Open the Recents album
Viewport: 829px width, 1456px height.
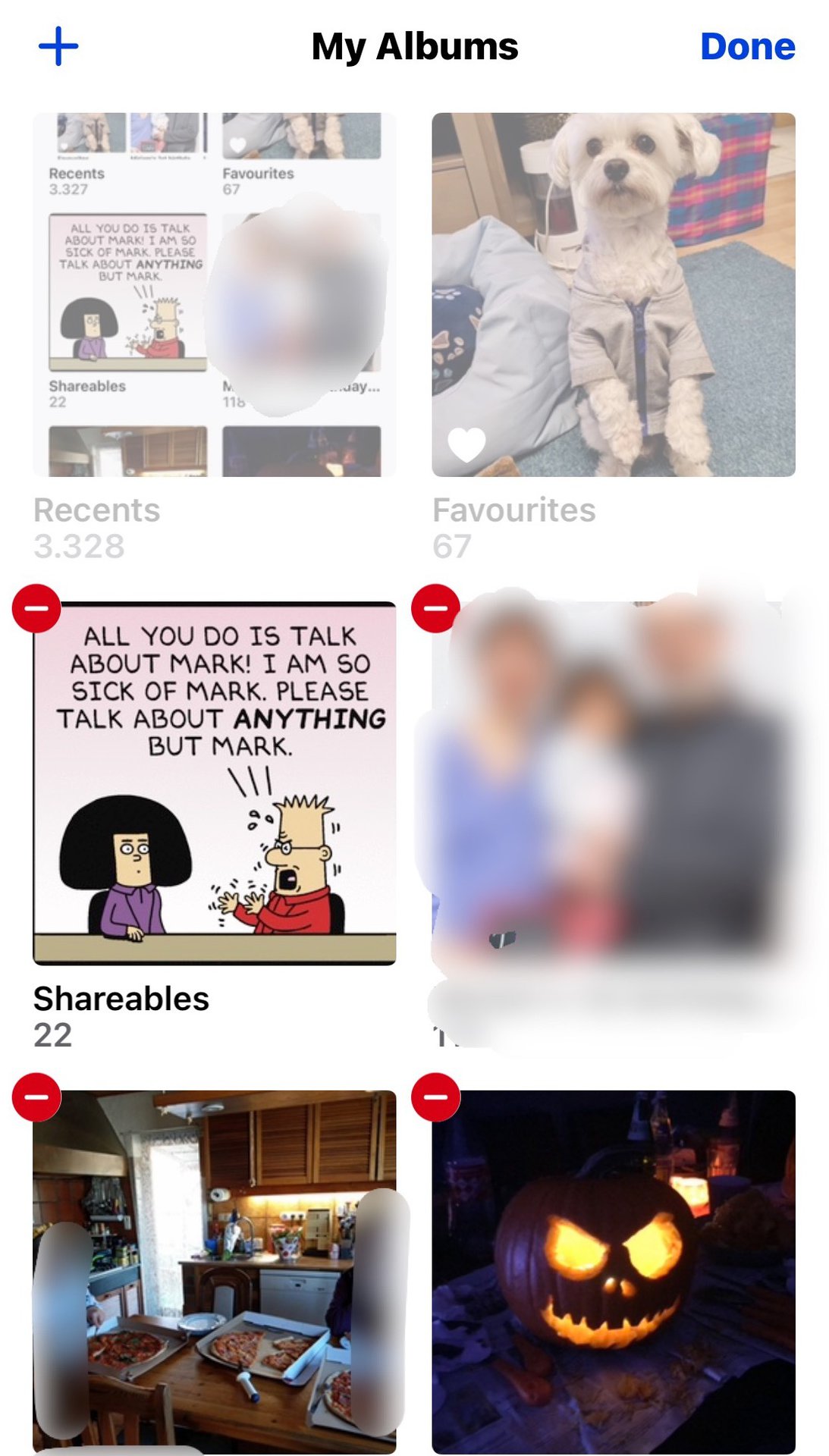pyautogui.click(x=215, y=295)
